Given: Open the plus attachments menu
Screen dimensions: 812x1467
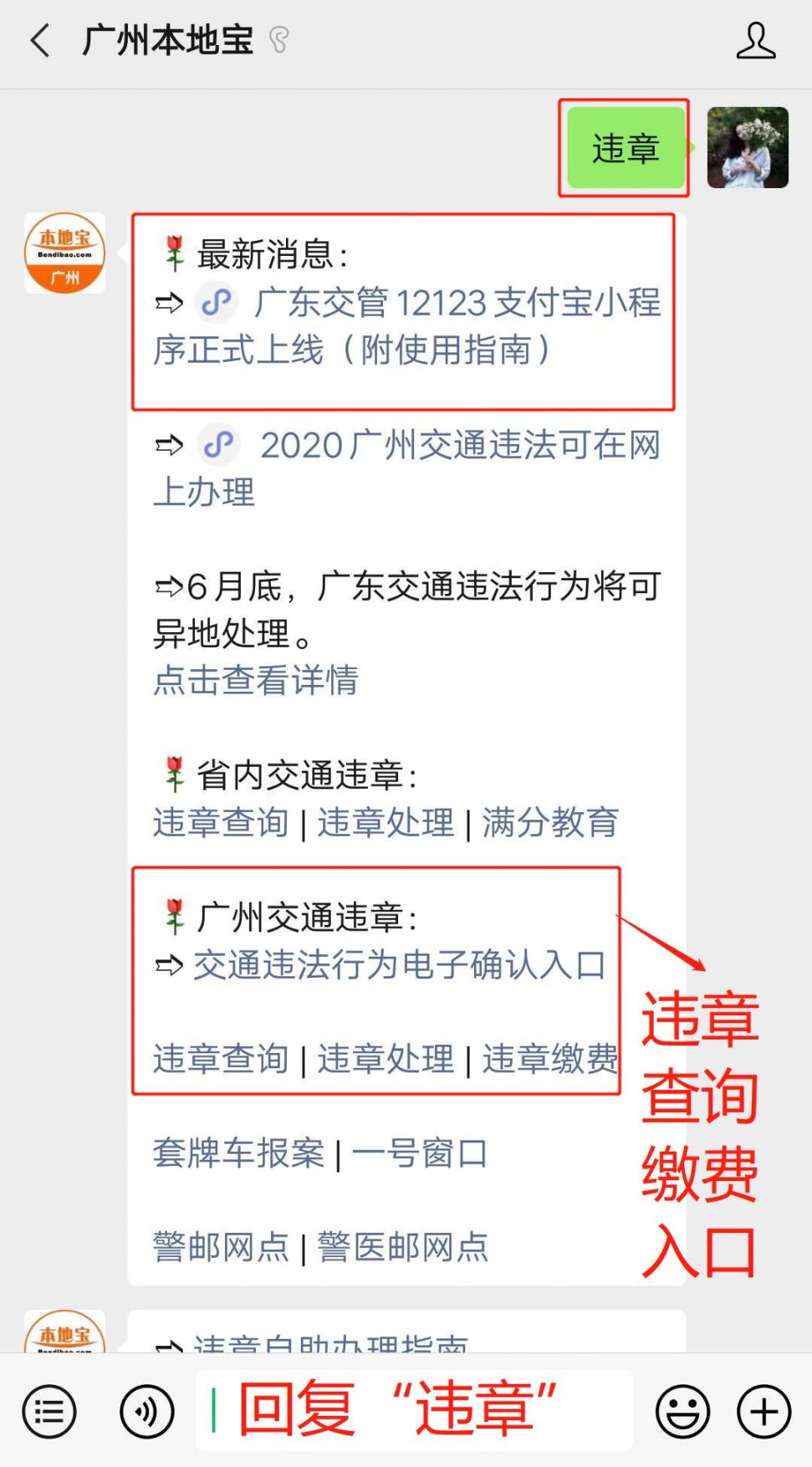Looking at the screenshot, I should 763,1412.
